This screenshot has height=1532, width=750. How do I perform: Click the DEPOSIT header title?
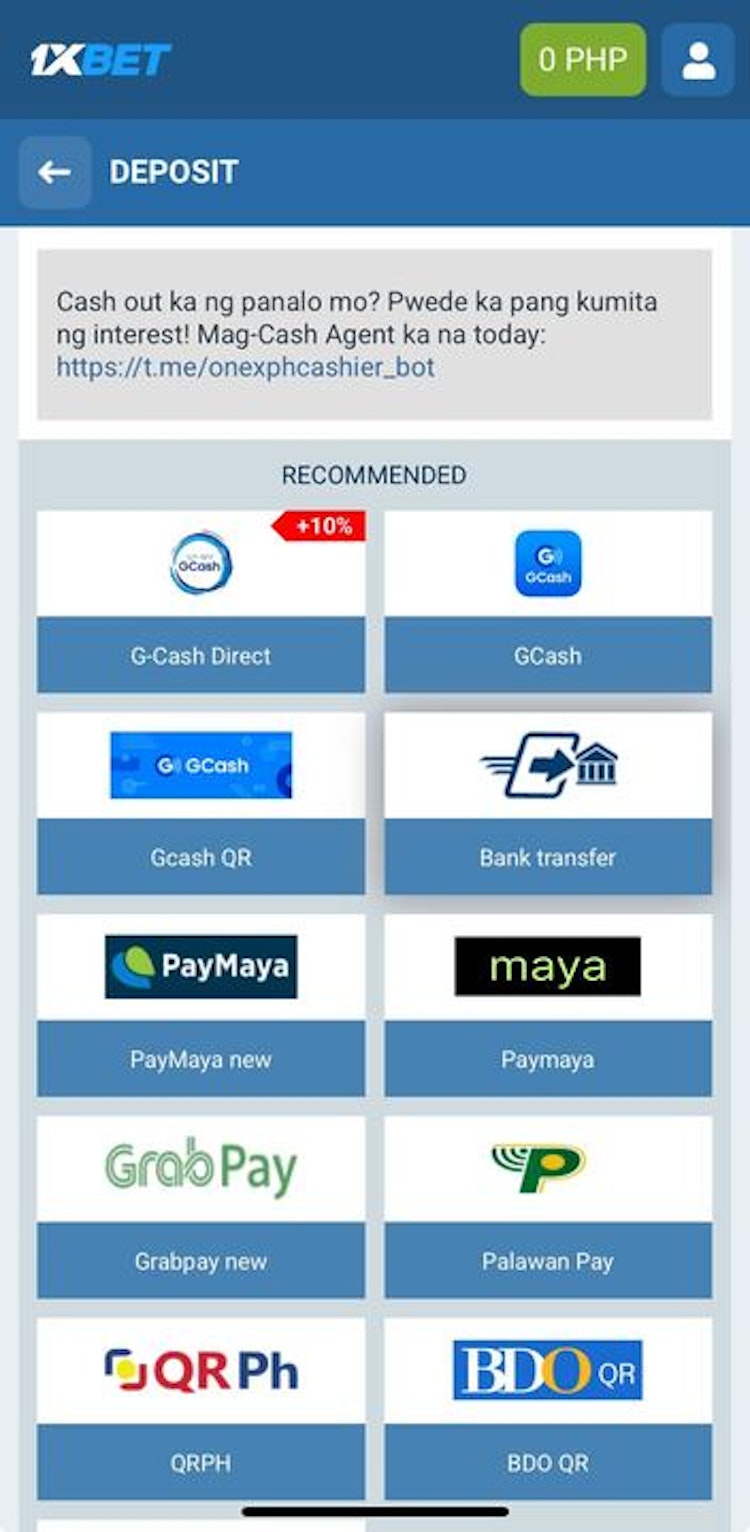[174, 171]
